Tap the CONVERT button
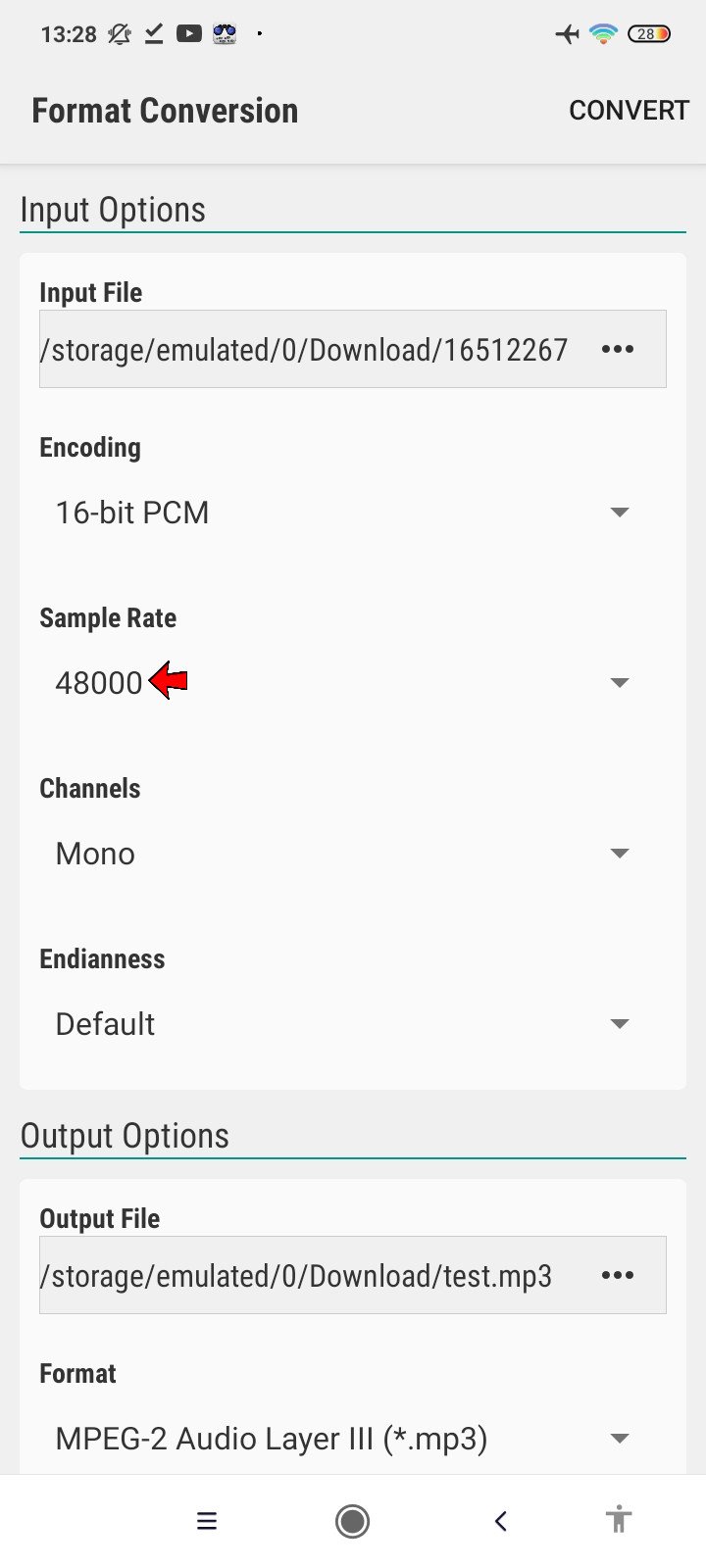 coord(629,111)
